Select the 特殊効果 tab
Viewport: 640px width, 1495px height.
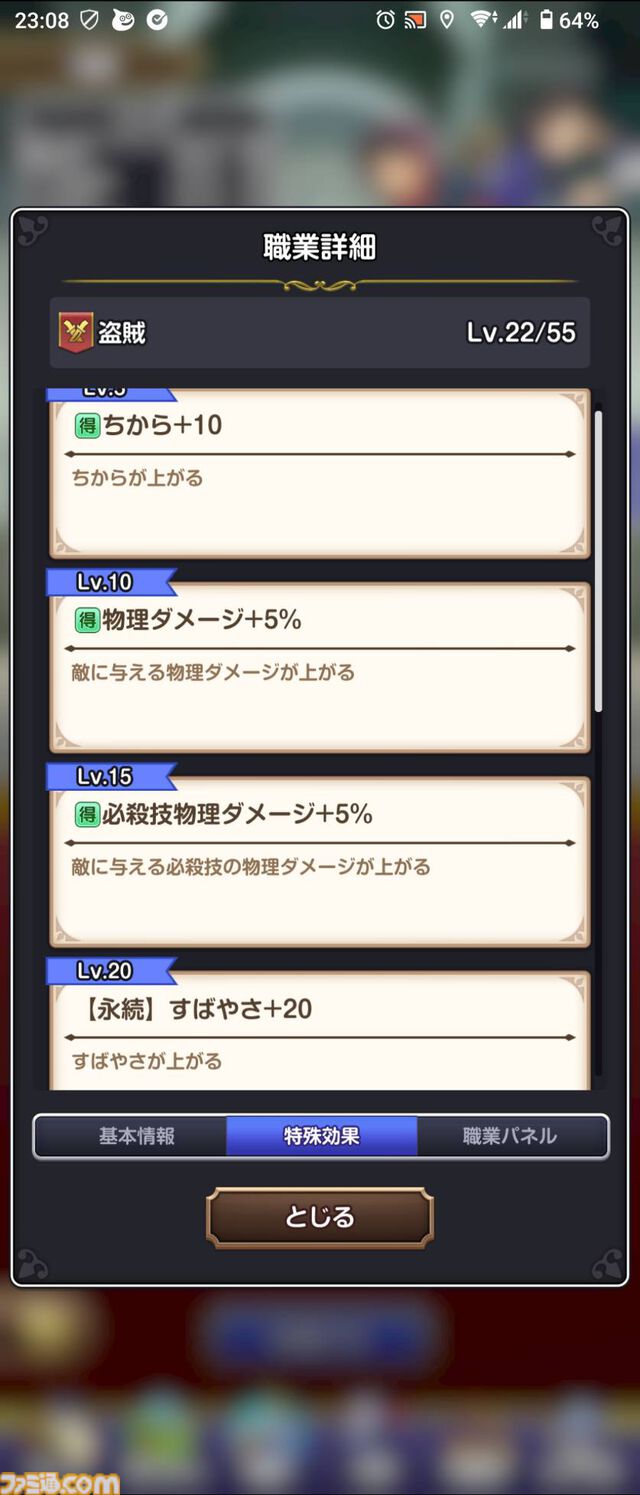click(321, 1136)
